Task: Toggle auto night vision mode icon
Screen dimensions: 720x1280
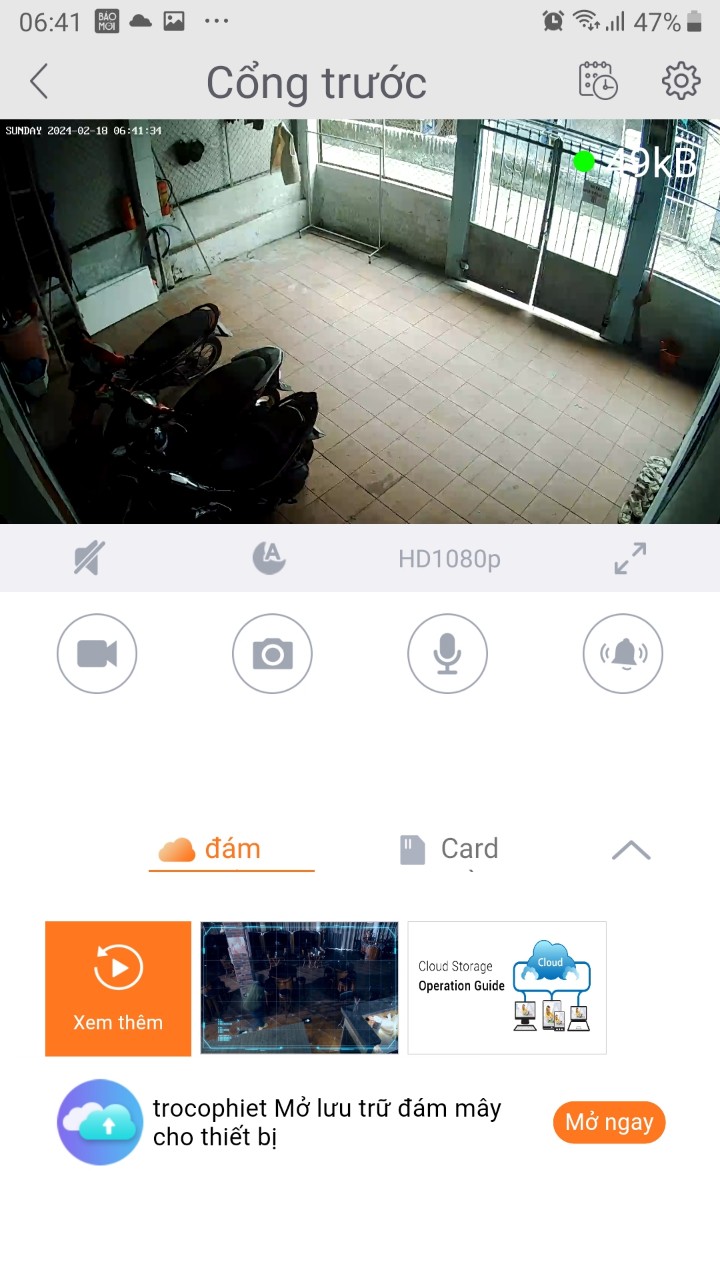Action: [x=269, y=559]
